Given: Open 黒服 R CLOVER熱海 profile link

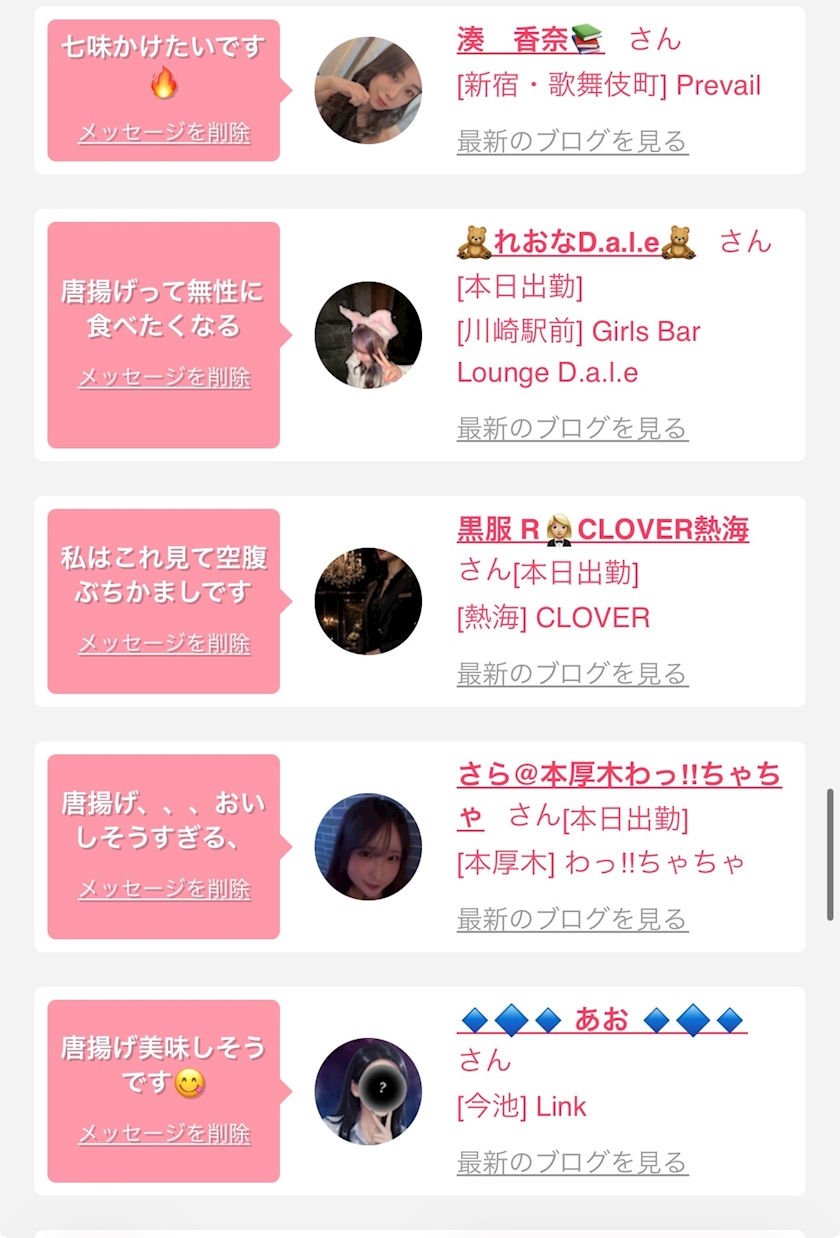Looking at the screenshot, I should [x=603, y=529].
